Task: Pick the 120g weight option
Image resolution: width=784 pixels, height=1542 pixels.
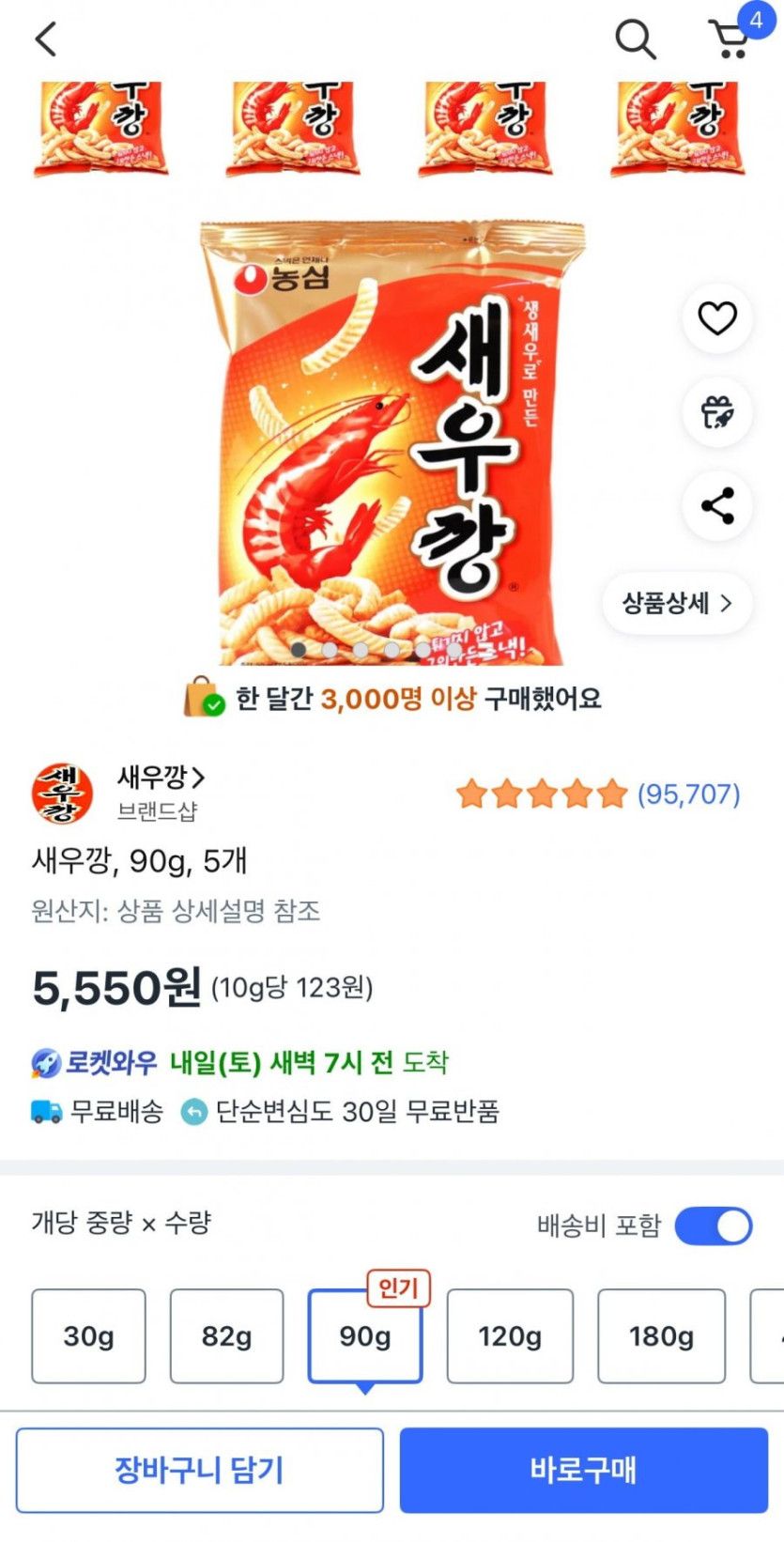Action: pos(510,1335)
